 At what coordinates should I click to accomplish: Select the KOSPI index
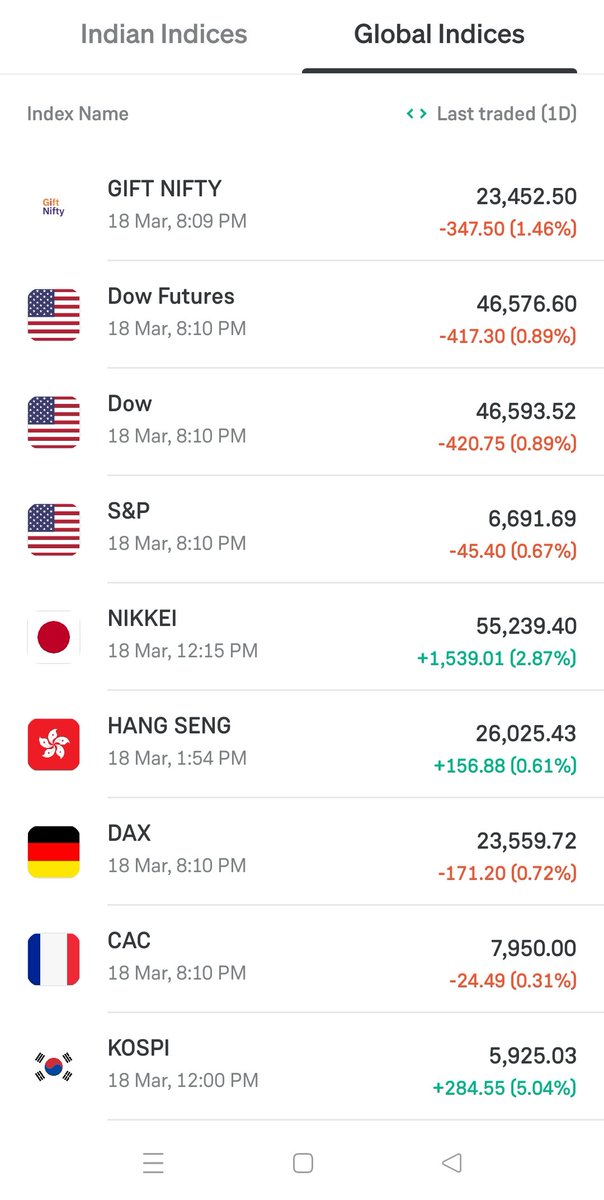tap(302, 1067)
